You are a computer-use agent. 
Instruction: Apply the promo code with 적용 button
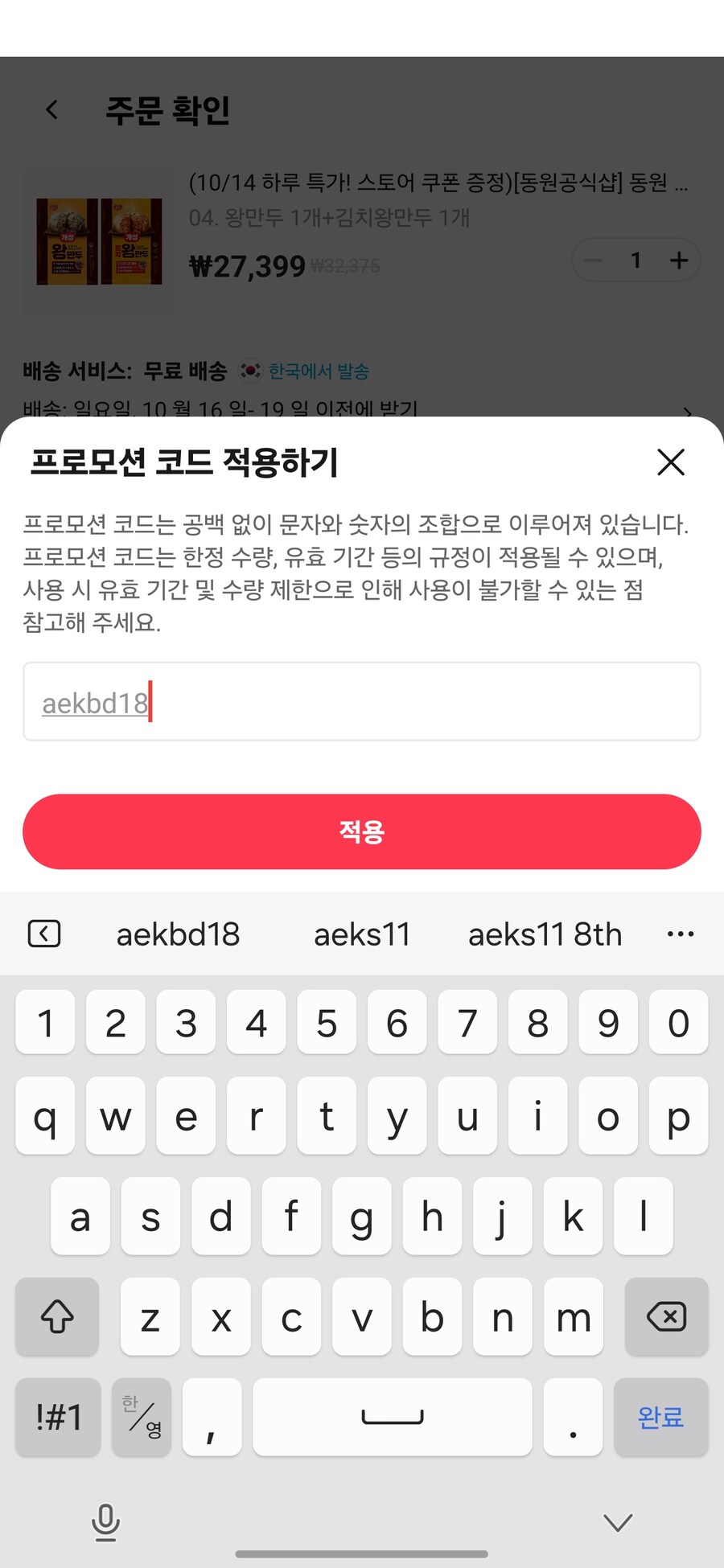pyautogui.click(x=362, y=831)
